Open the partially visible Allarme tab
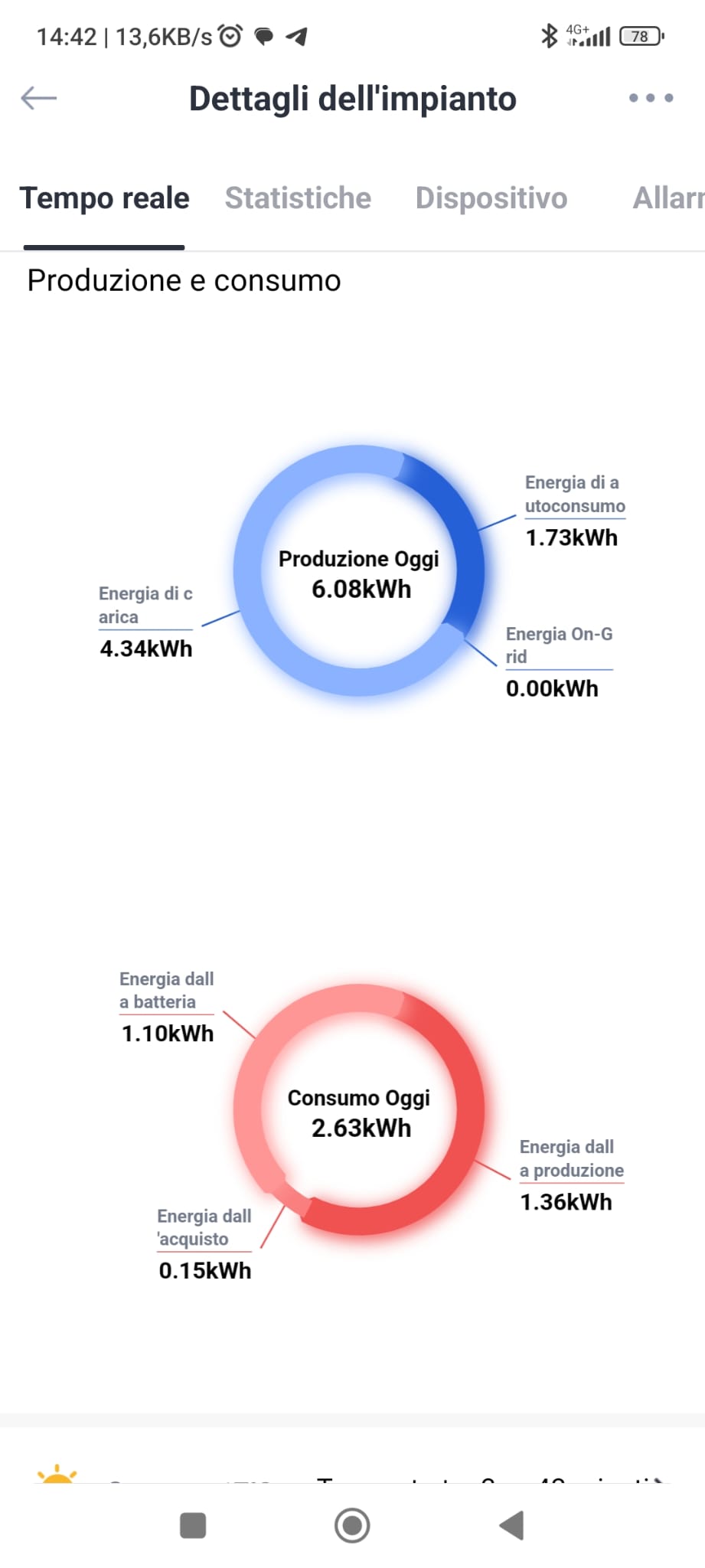The width and height of the screenshot is (705, 1568). (x=667, y=198)
